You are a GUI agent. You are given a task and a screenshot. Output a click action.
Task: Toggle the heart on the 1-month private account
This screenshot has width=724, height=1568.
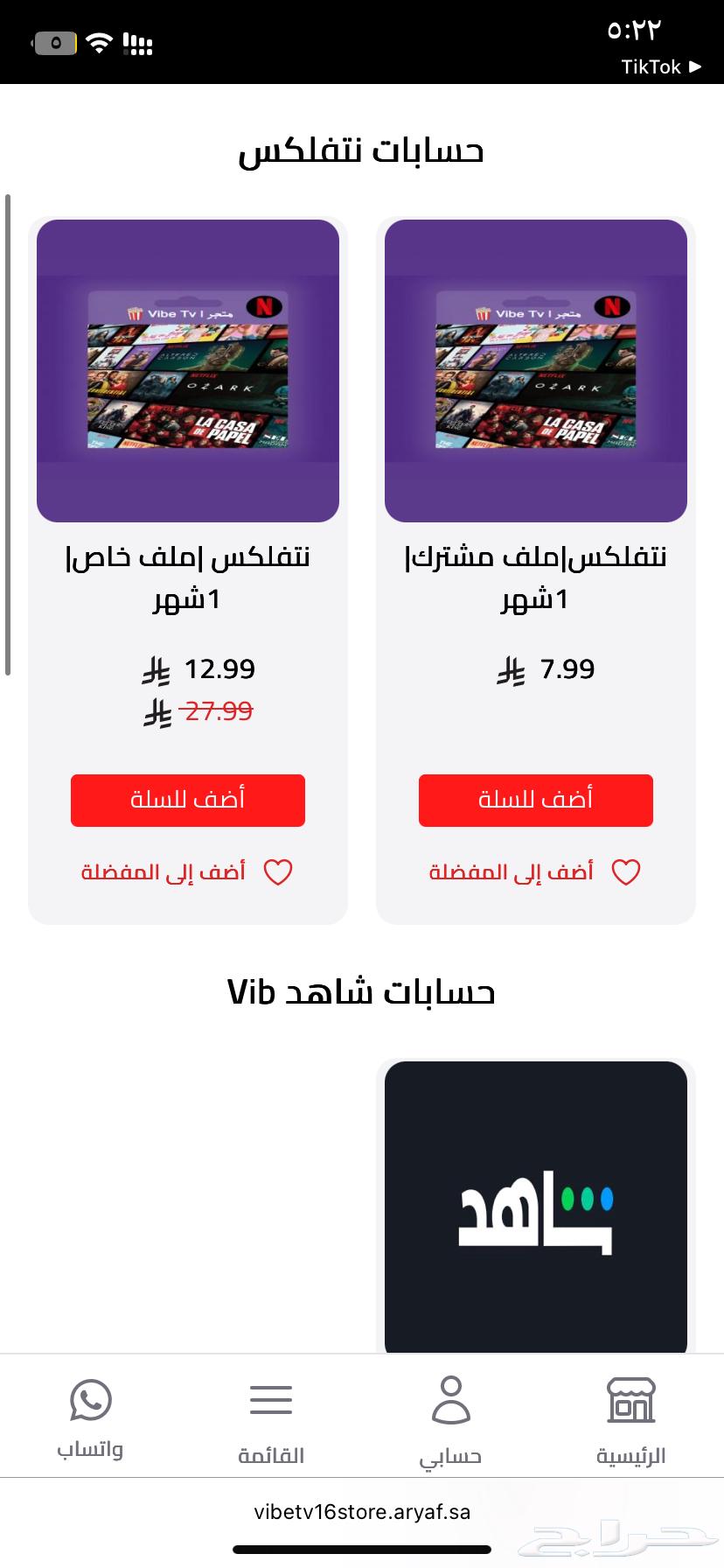click(x=279, y=871)
